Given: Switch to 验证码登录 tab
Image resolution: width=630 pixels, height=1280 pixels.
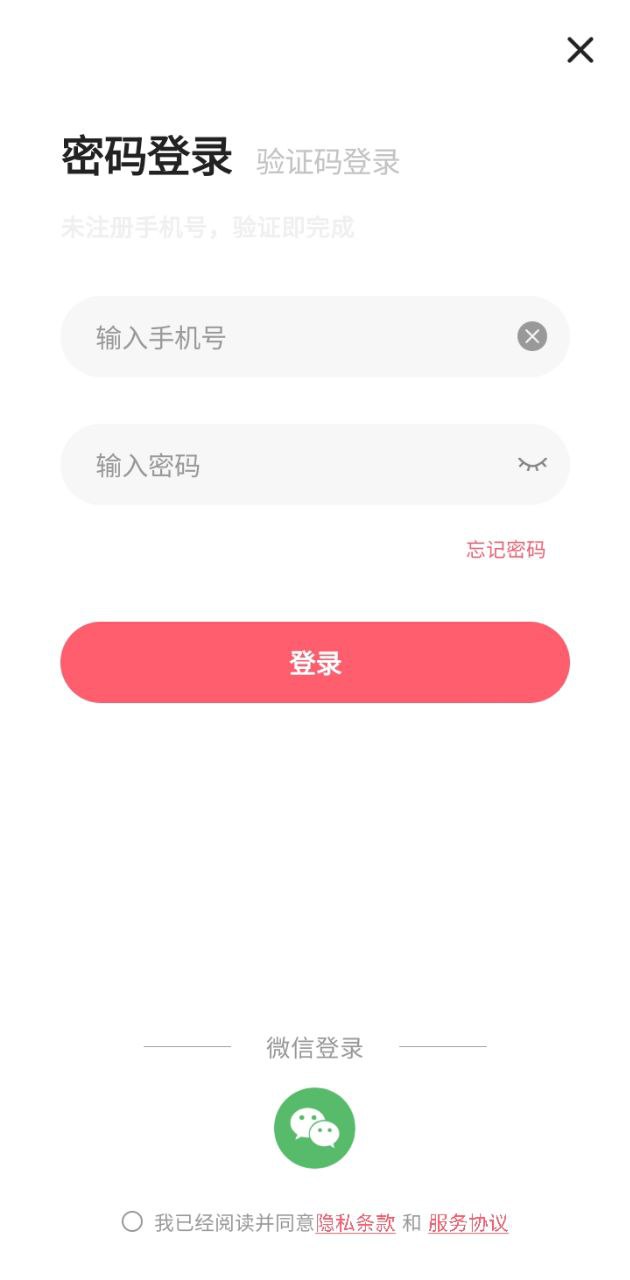Looking at the screenshot, I should coord(328,162).
